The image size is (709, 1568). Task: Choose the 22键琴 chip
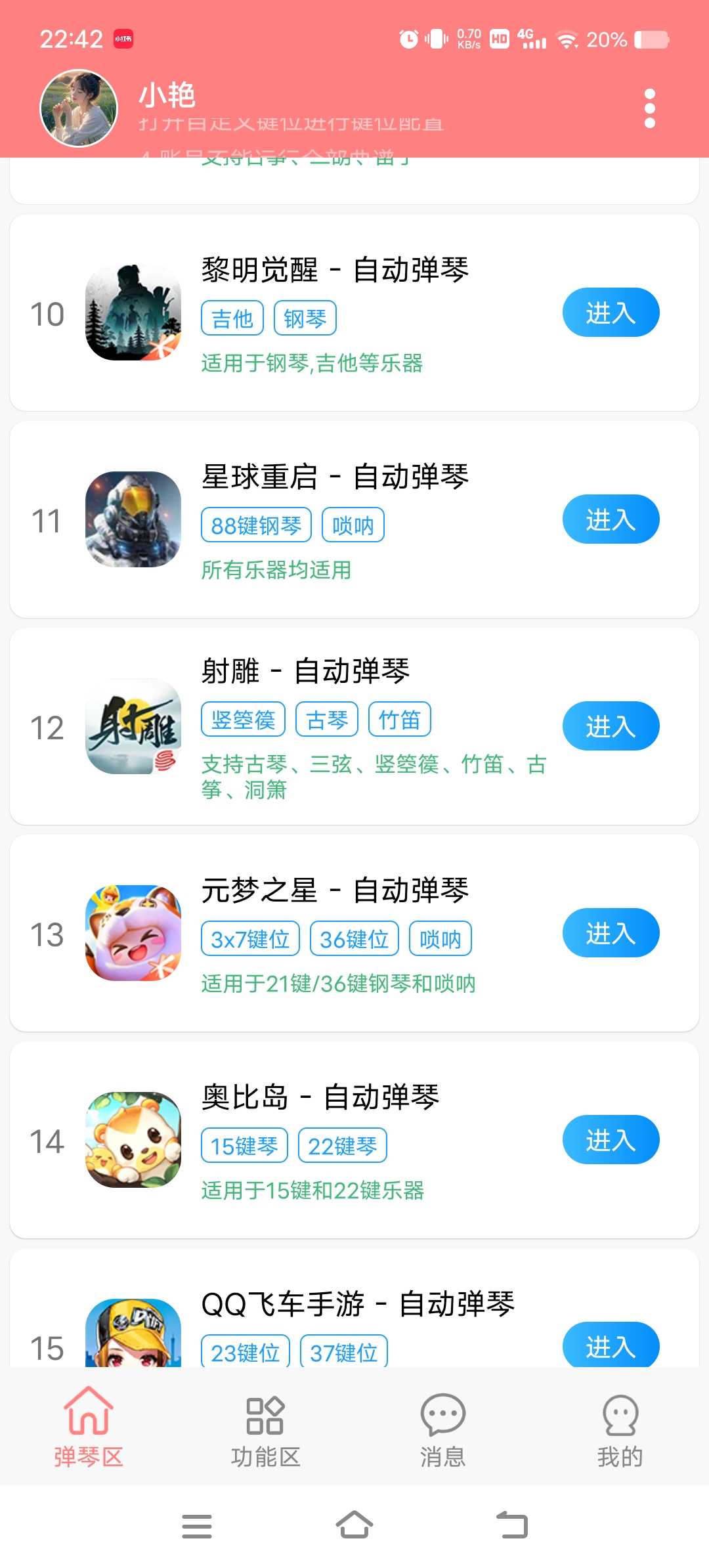(342, 1146)
